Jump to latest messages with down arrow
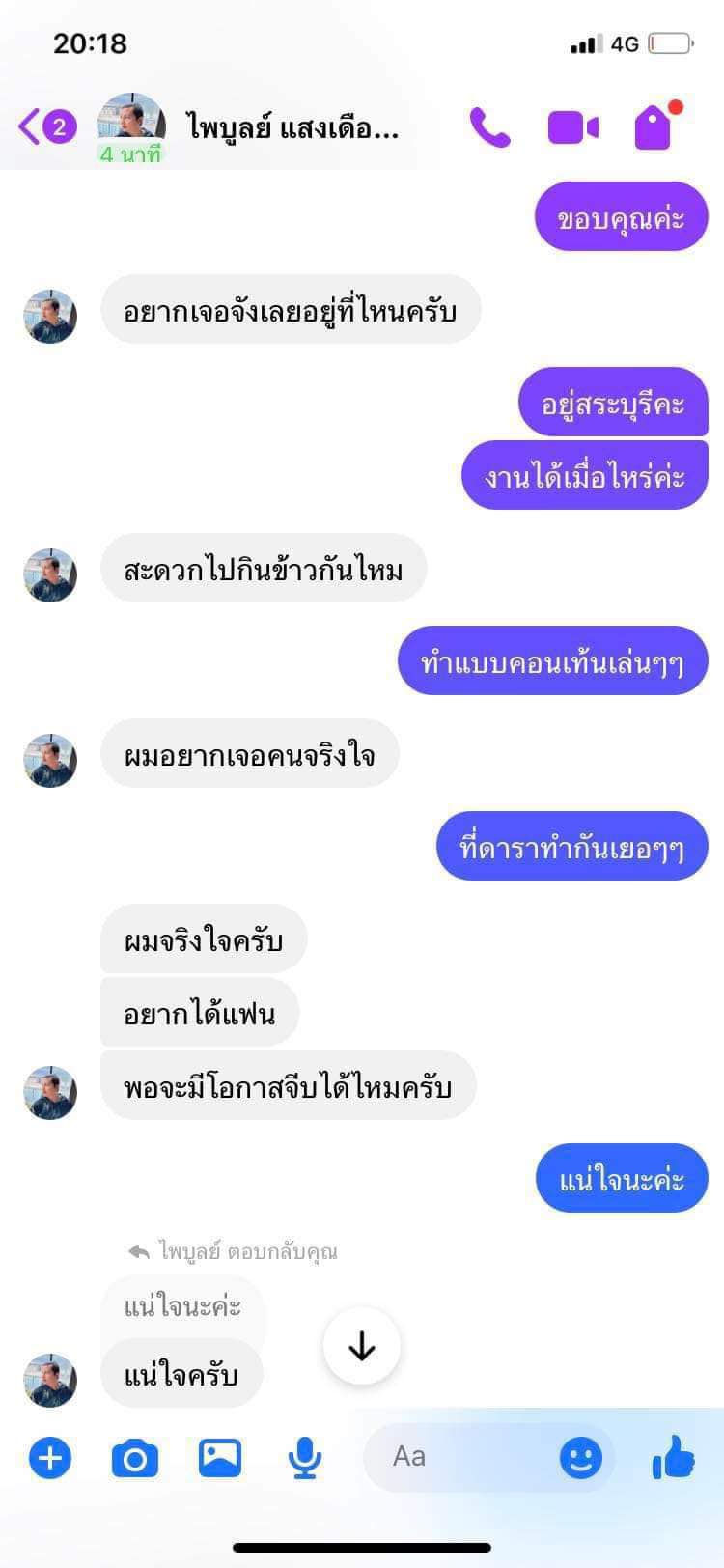The width and height of the screenshot is (724, 1568). [362, 1346]
